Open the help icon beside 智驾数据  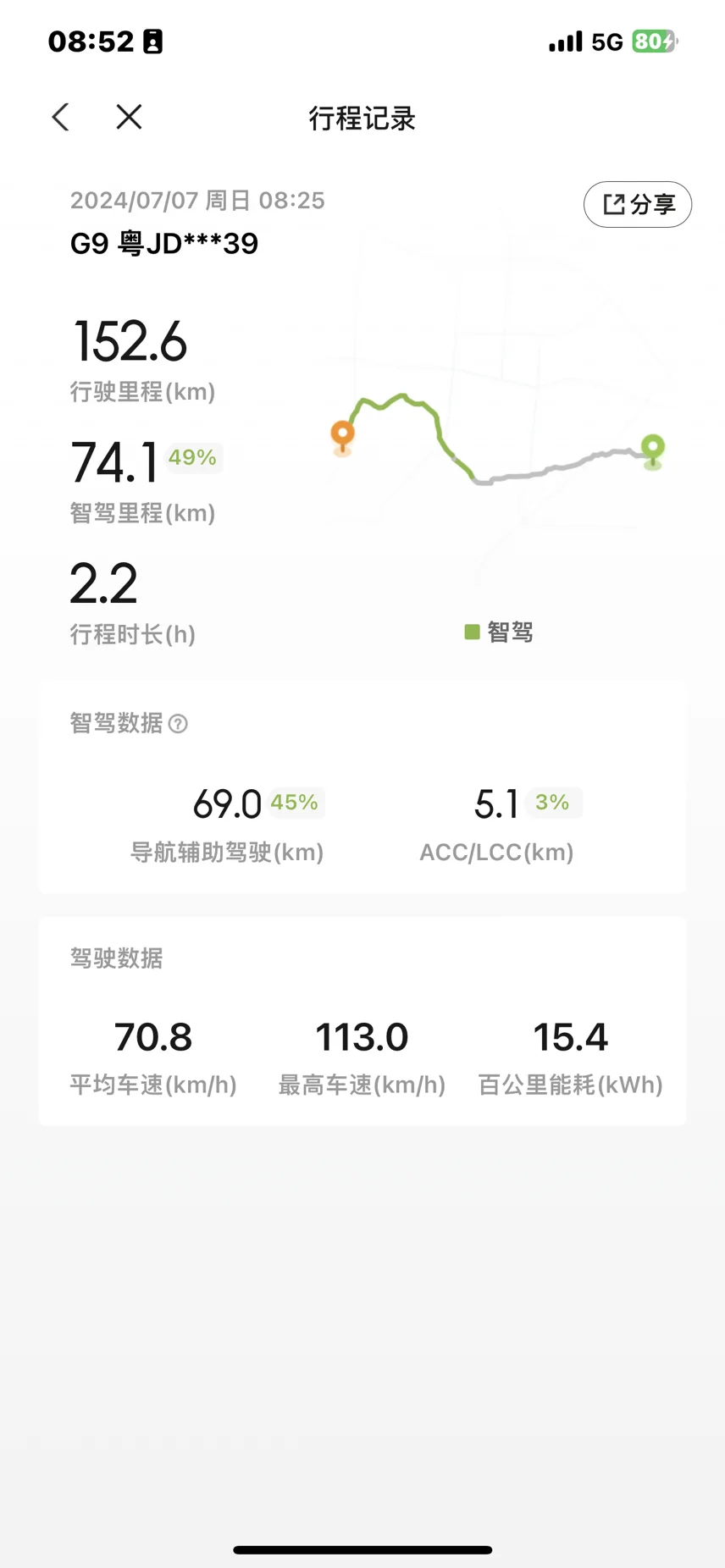[178, 724]
